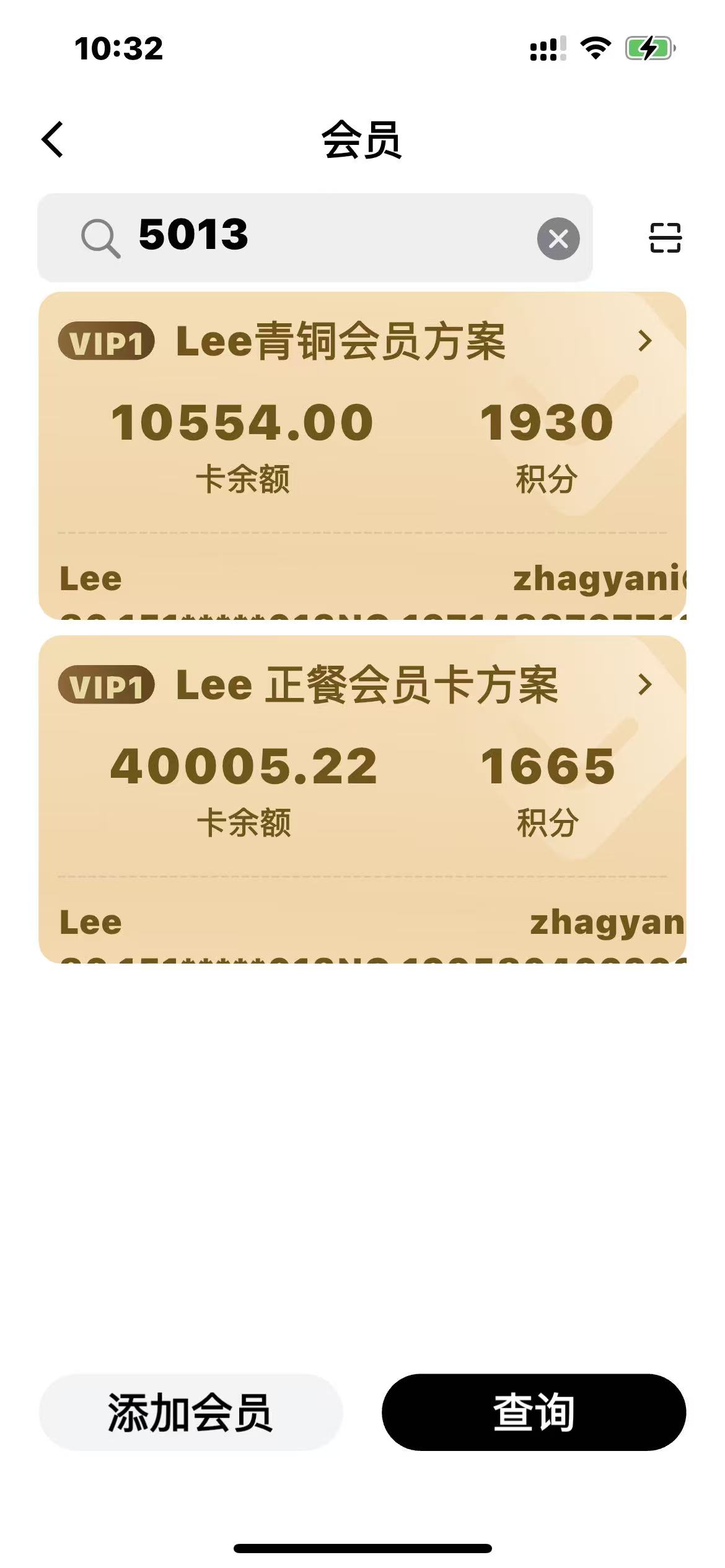
Task: Go back from the 会员 page
Action: [53, 139]
